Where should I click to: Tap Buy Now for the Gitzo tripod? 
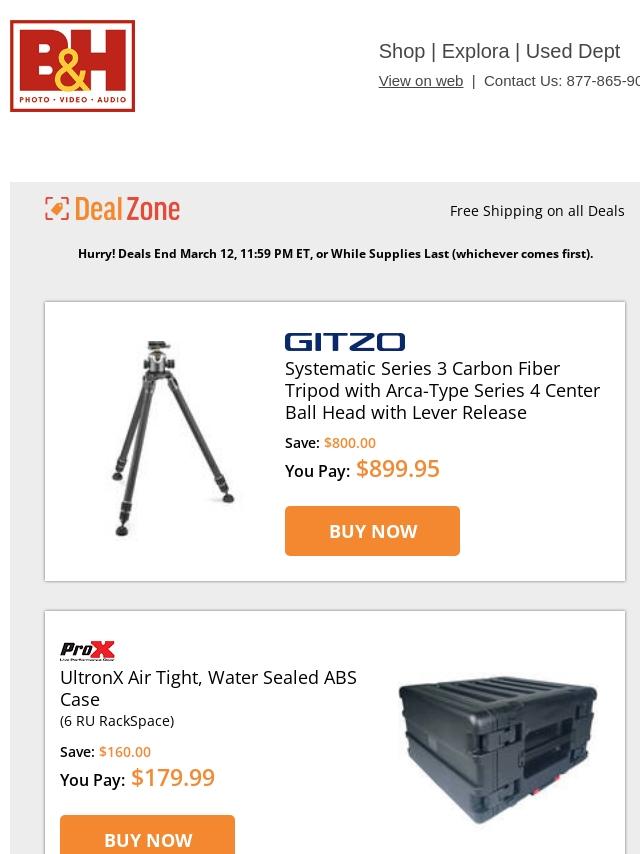pyautogui.click(x=372, y=531)
